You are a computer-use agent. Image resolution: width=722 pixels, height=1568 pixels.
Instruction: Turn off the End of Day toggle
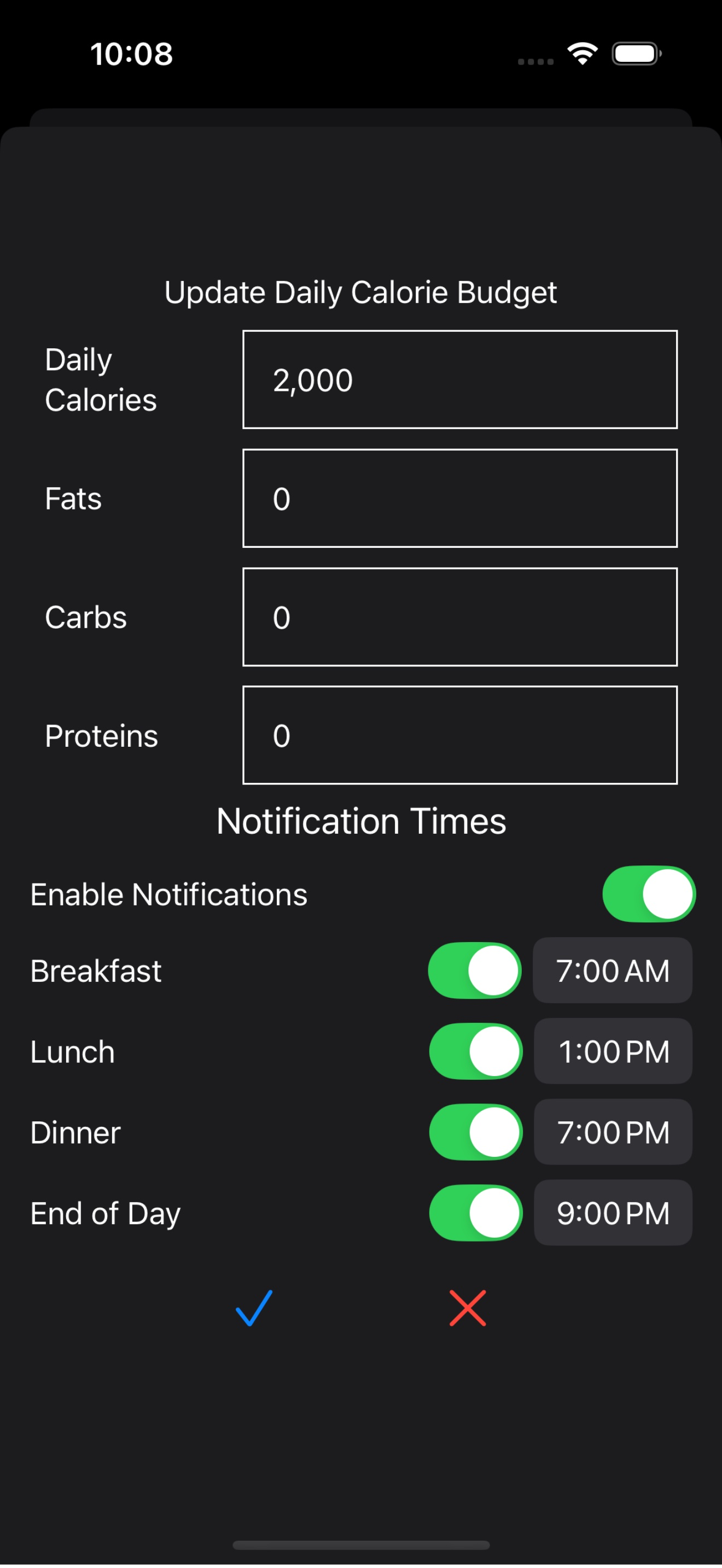pos(475,1213)
